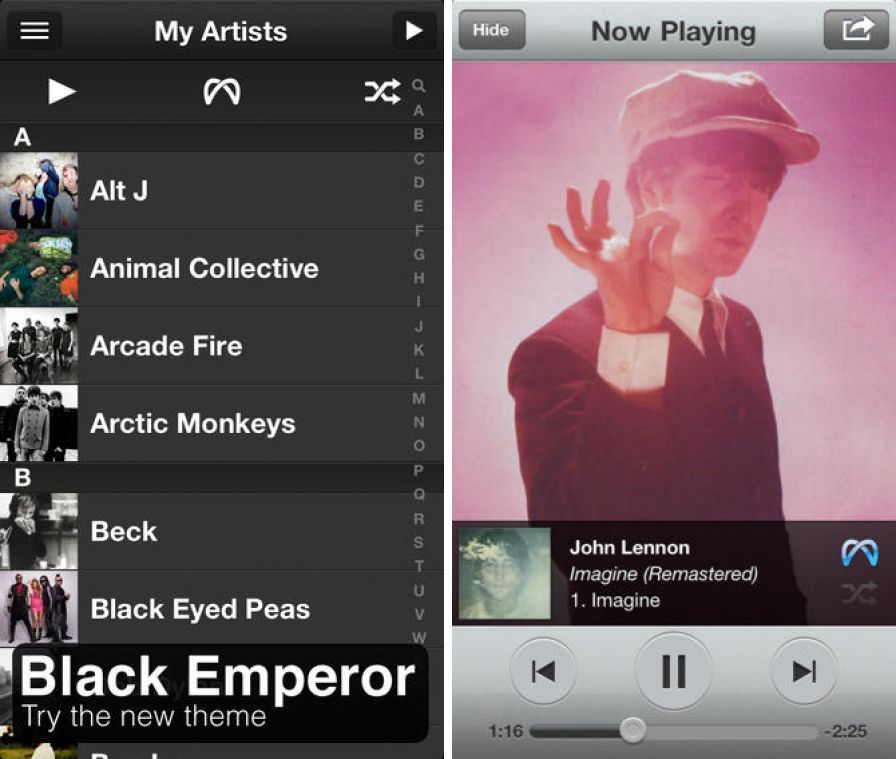896x759 pixels.
Task: Select Black Eyed Peas
Action: [x=200, y=609]
